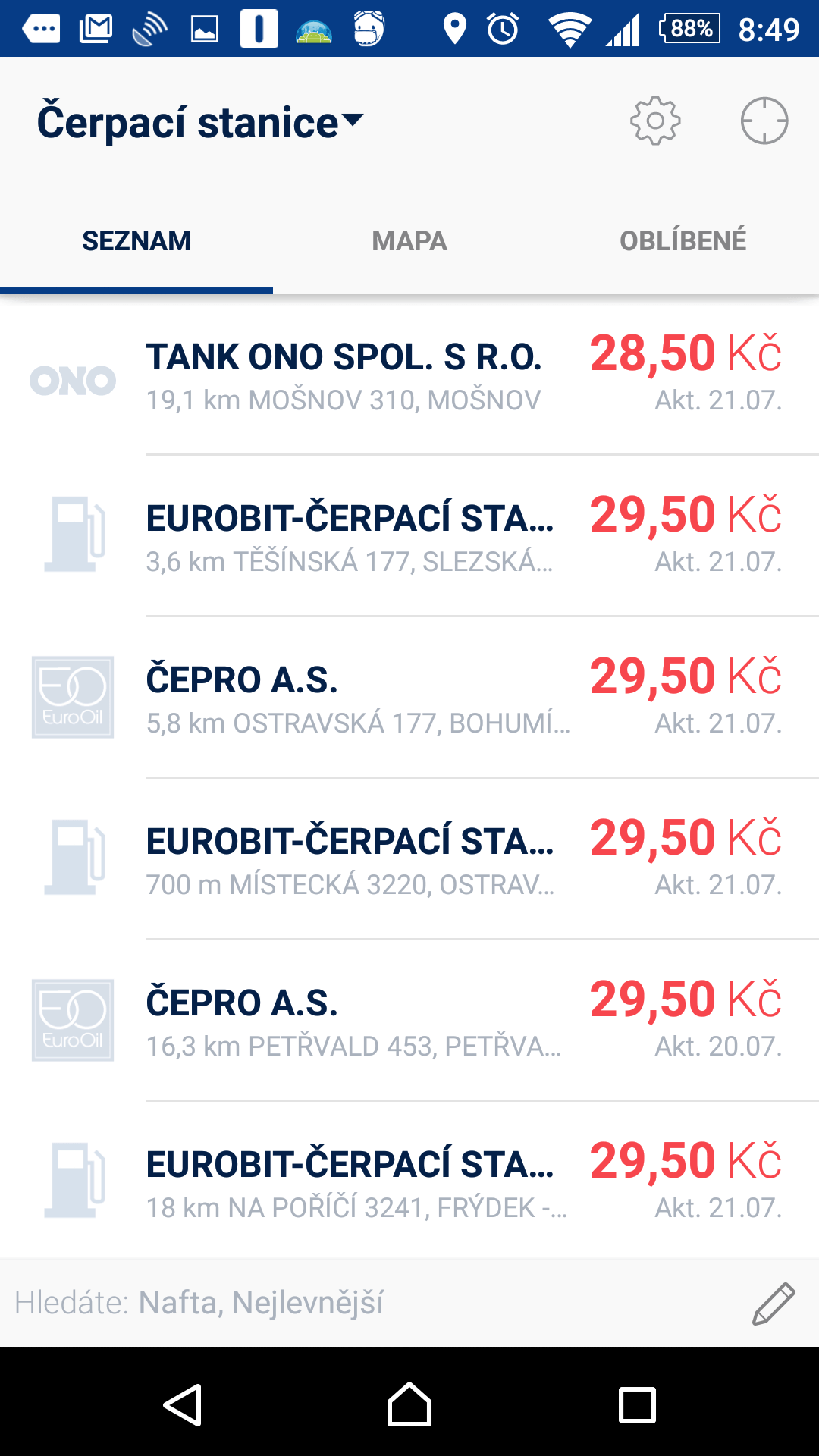The height and width of the screenshot is (1456, 819).
Task: Open Čepro station in Petřvald 453
Action: (409, 1021)
